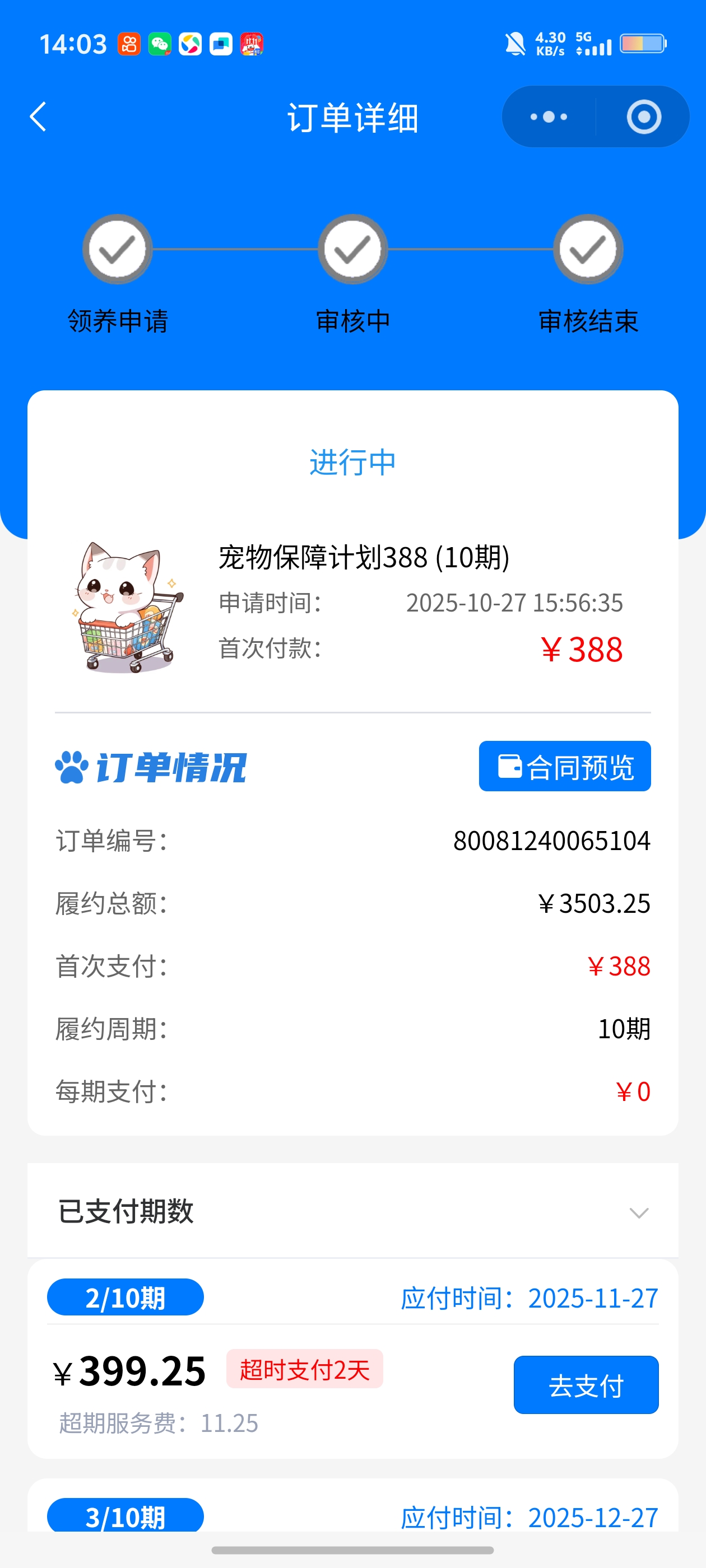The width and height of the screenshot is (706, 1568).
Task: Open the mini program more options menu
Action: coord(548,116)
